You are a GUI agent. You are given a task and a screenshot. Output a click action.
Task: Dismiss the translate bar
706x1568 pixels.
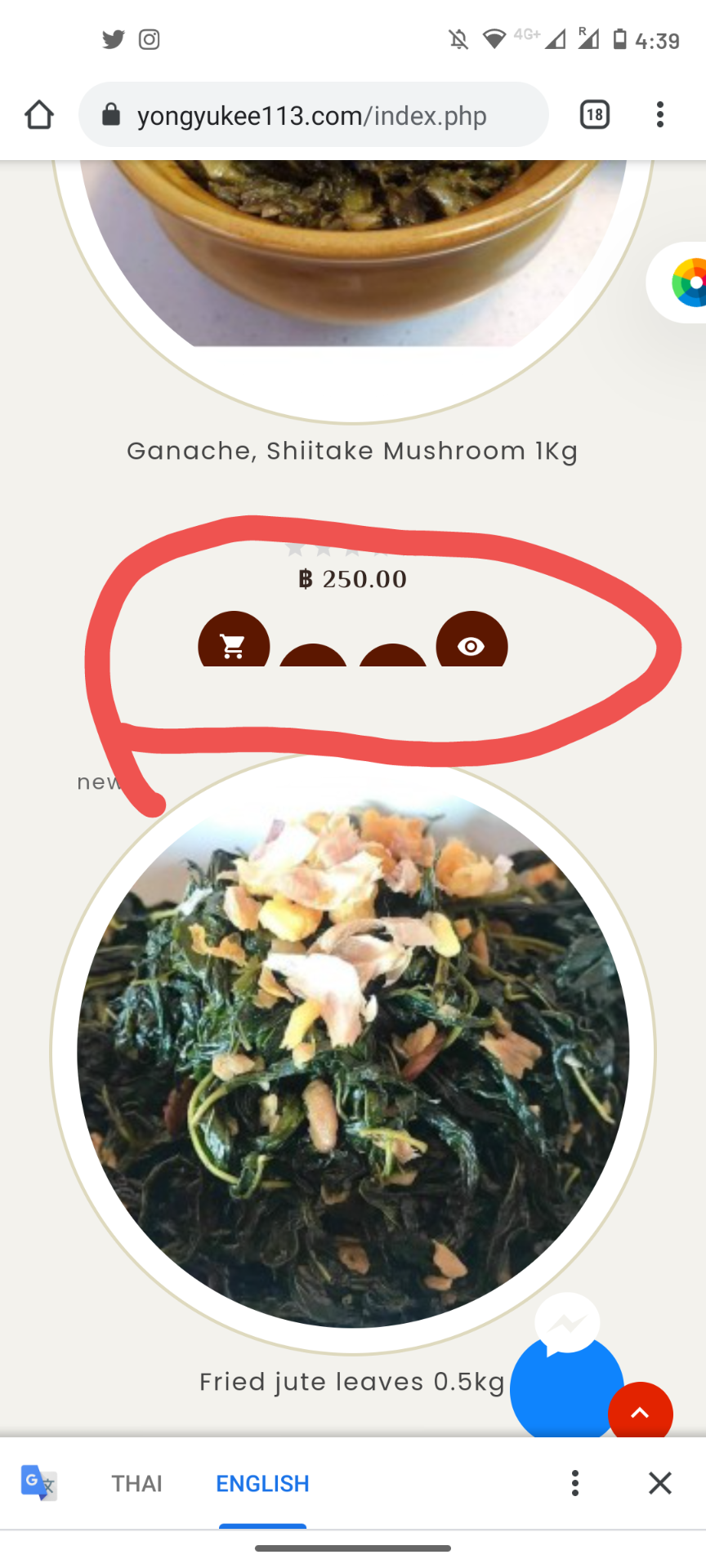coord(660,1483)
